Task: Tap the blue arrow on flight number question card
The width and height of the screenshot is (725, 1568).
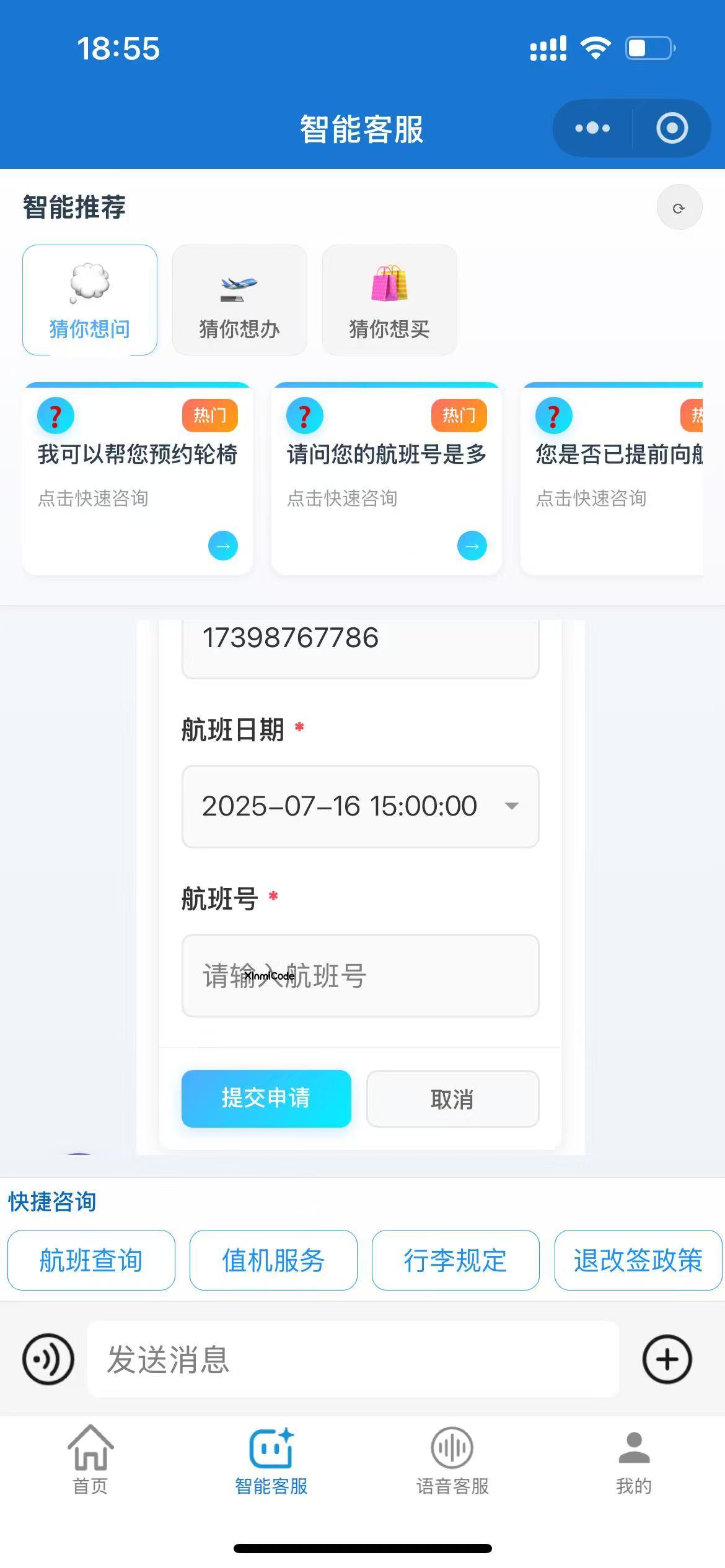Action: click(x=472, y=546)
